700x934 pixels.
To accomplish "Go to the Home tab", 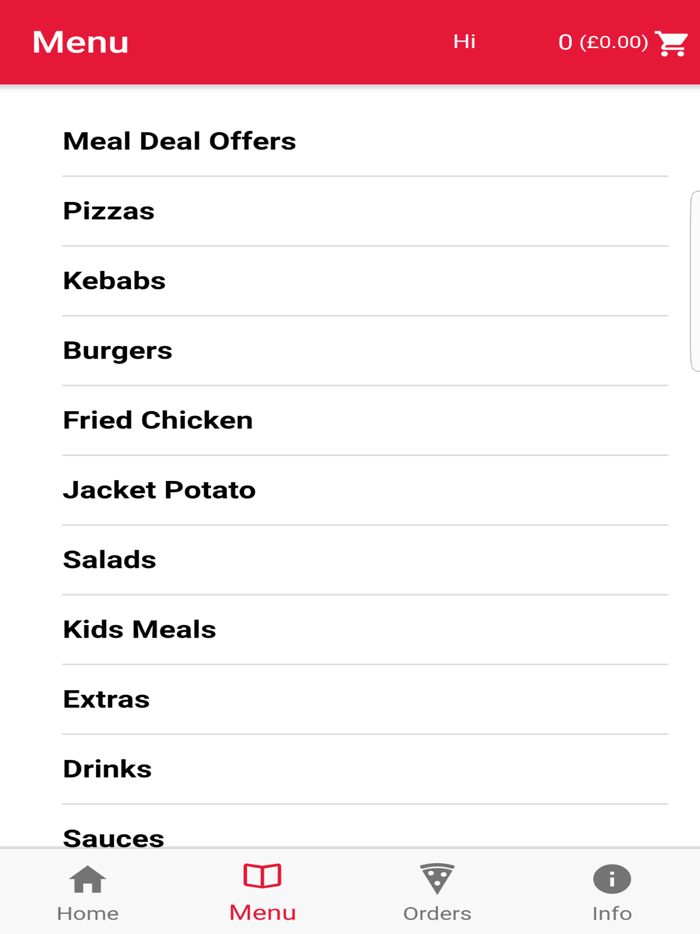I will 88,893.
